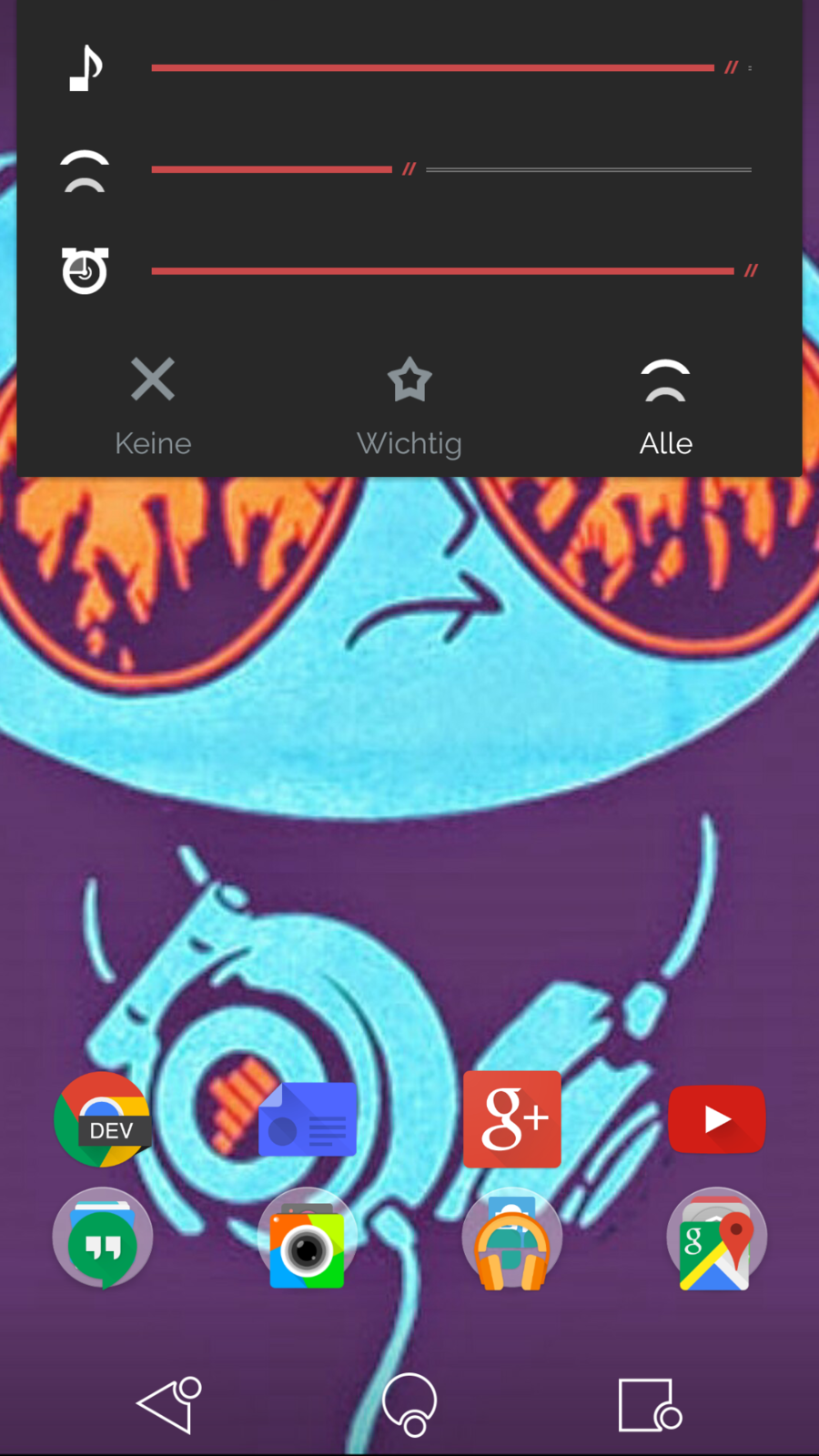Select Alle notifications mode

click(665, 406)
